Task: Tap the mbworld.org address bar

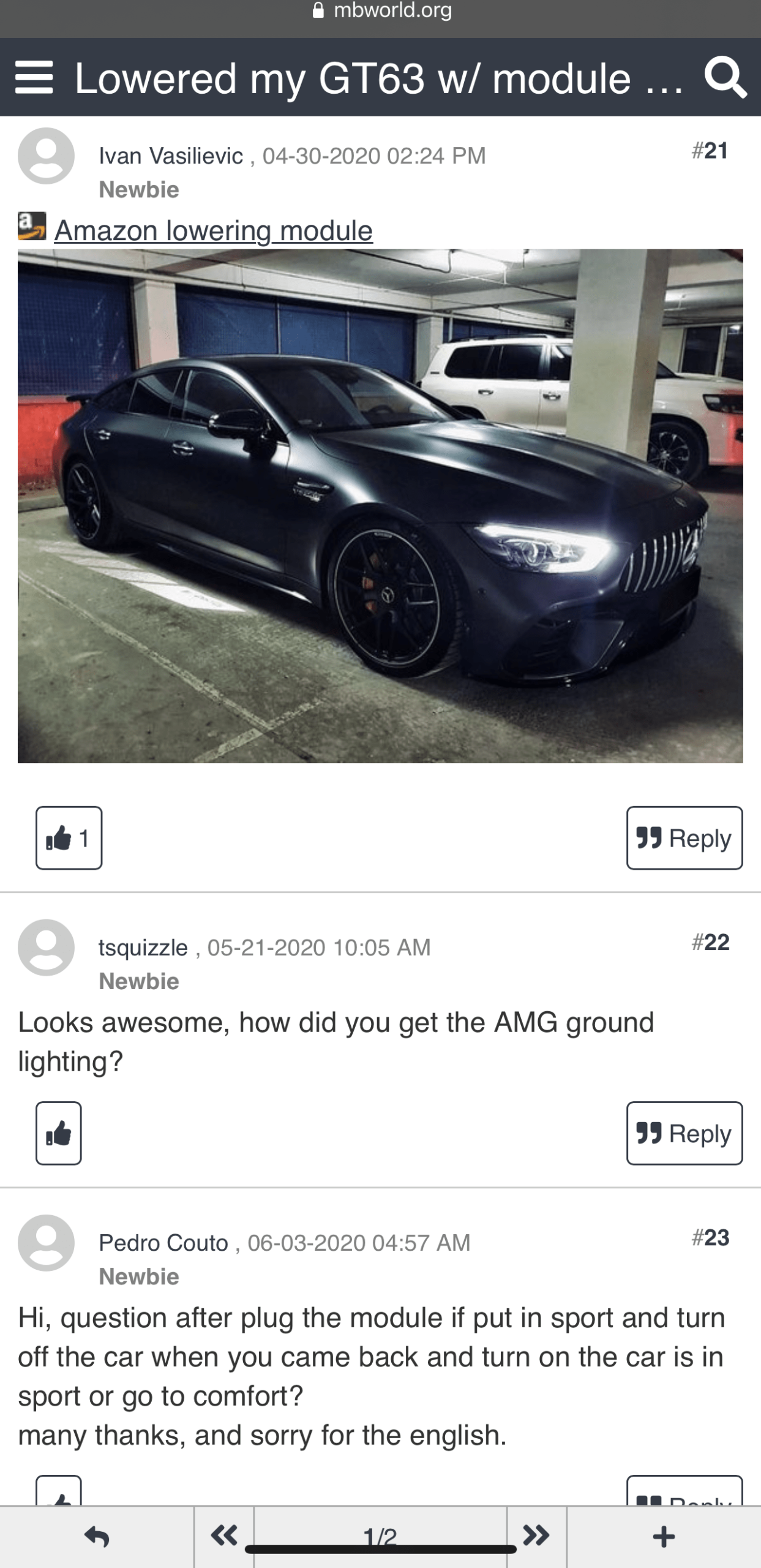Action: [x=382, y=10]
